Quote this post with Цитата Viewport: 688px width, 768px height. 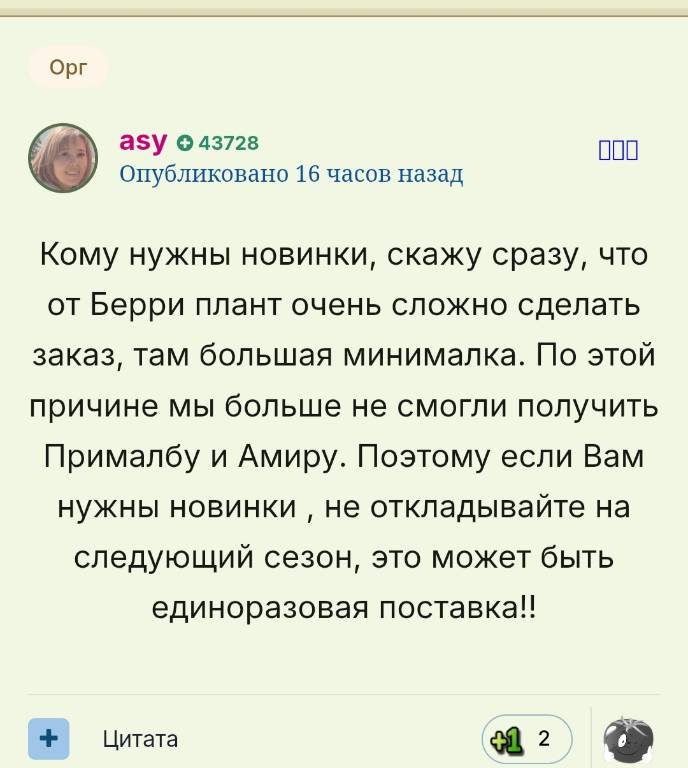coord(140,739)
